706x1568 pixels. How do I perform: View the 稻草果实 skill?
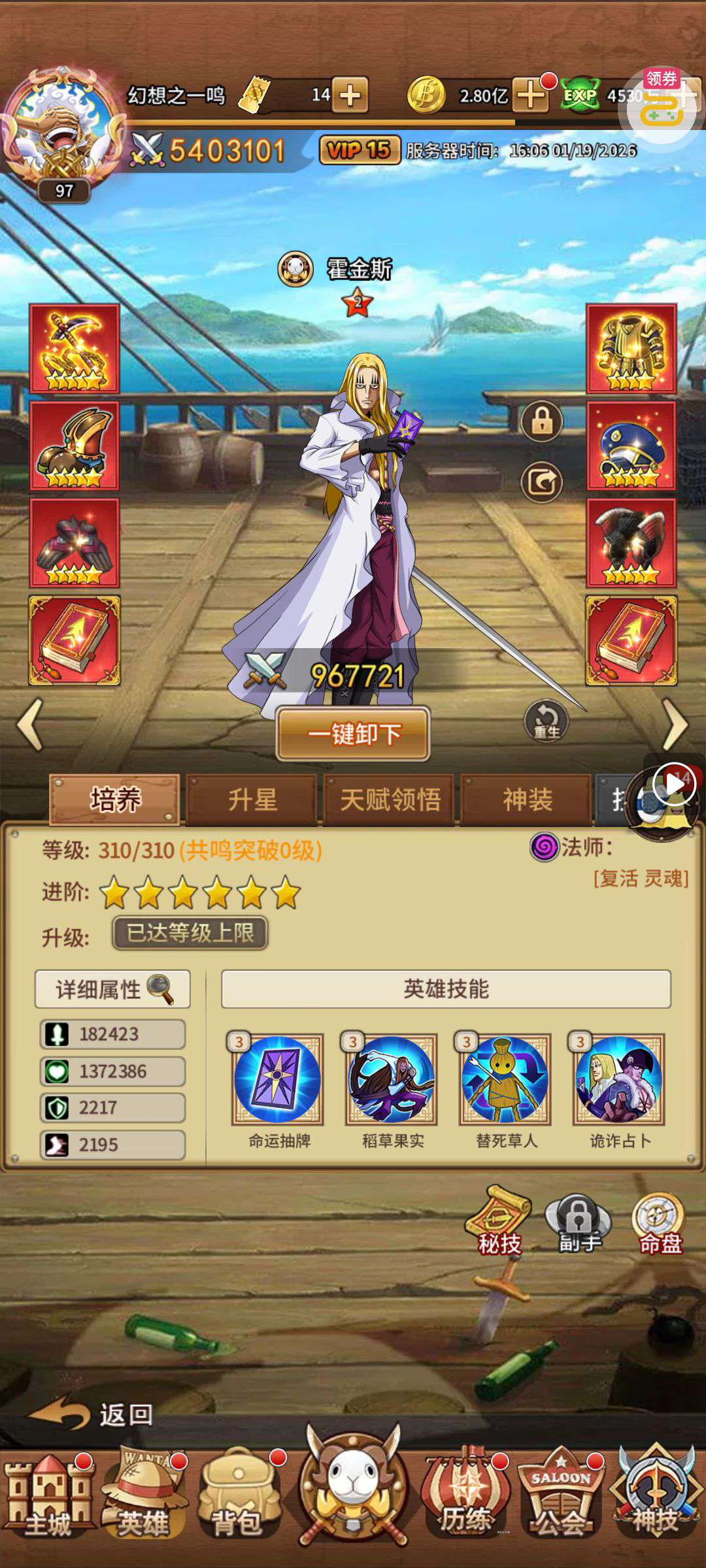[x=392, y=1079]
